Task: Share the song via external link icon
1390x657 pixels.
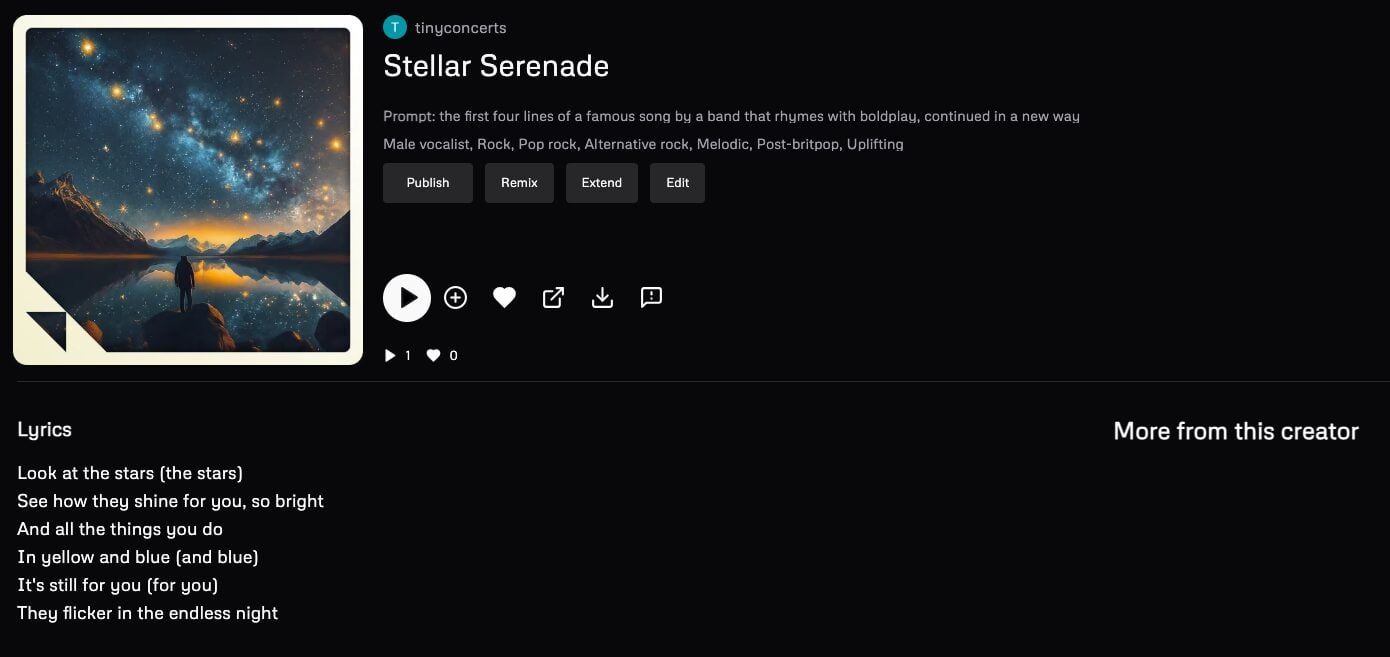Action: (553, 298)
